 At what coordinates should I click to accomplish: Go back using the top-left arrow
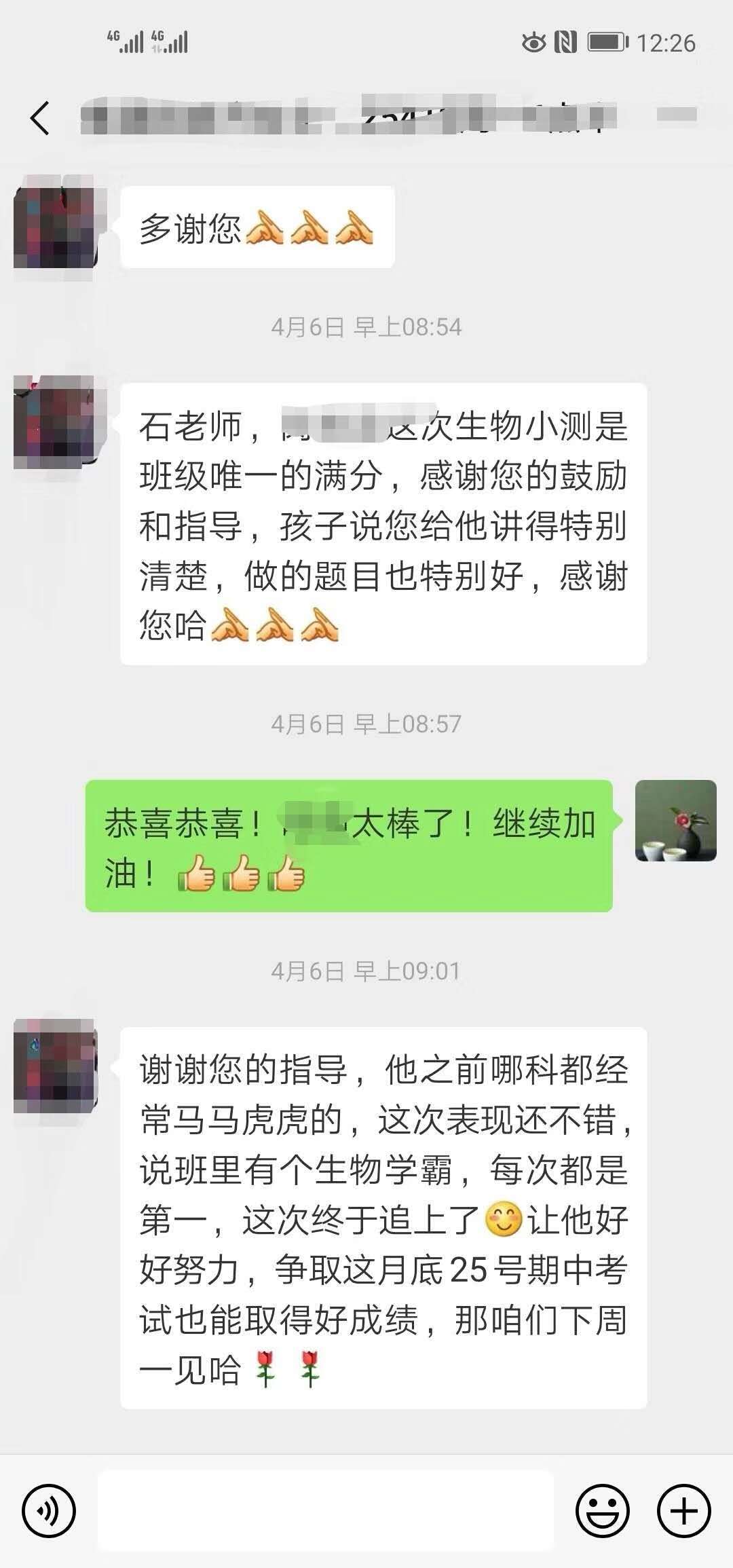click(x=40, y=118)
